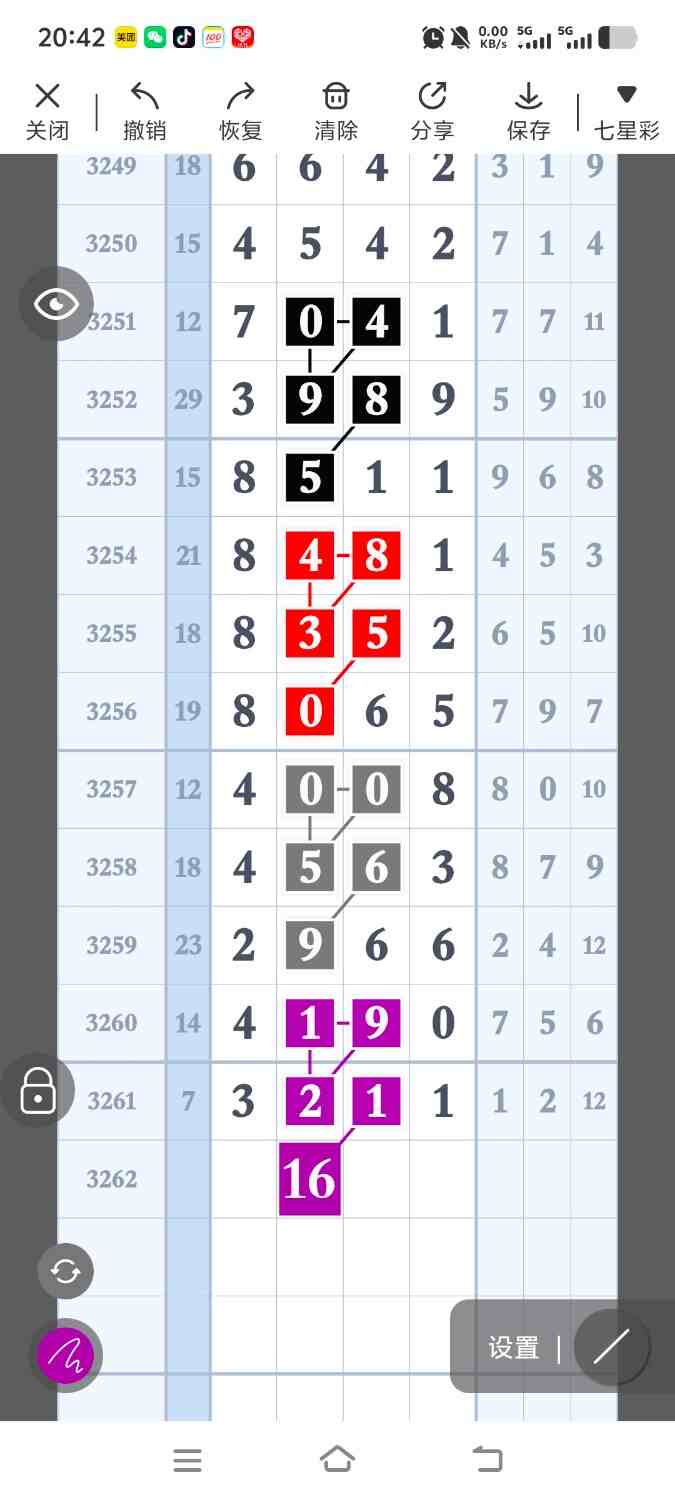Open the 七星彩 lottery type dropdown

[x=627, y=111]
